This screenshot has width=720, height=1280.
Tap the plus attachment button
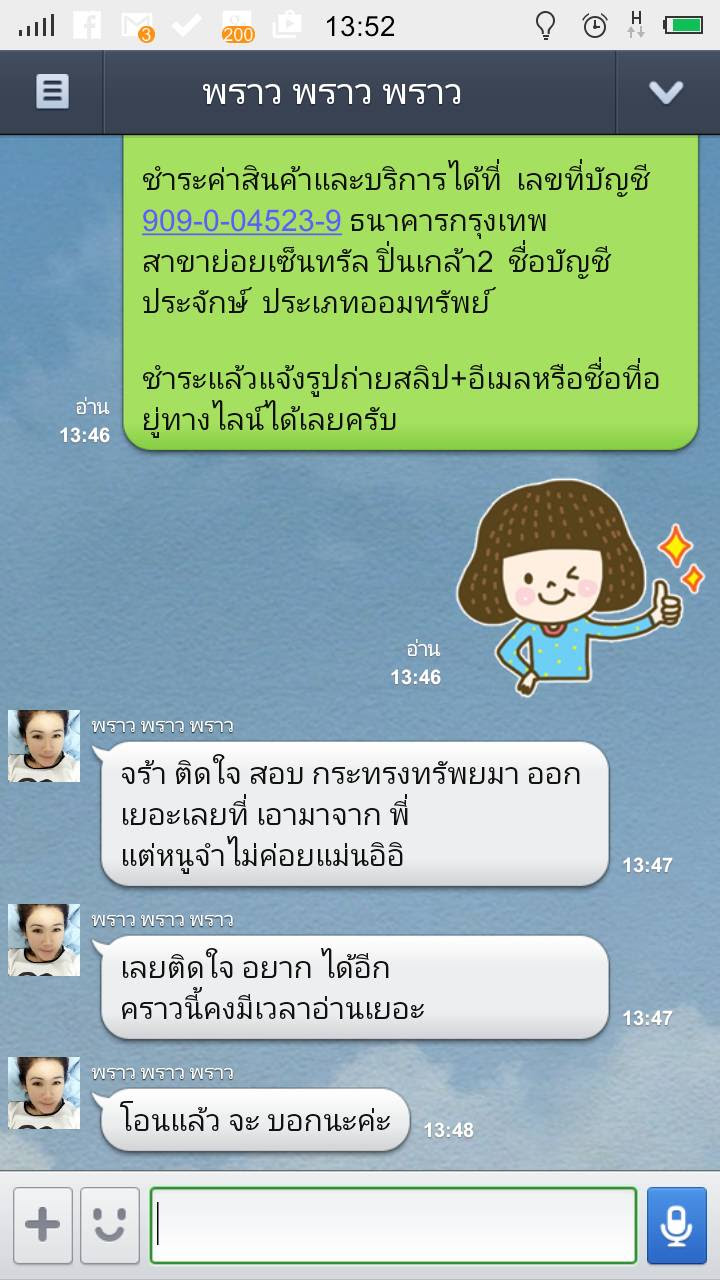[42, 1225]
